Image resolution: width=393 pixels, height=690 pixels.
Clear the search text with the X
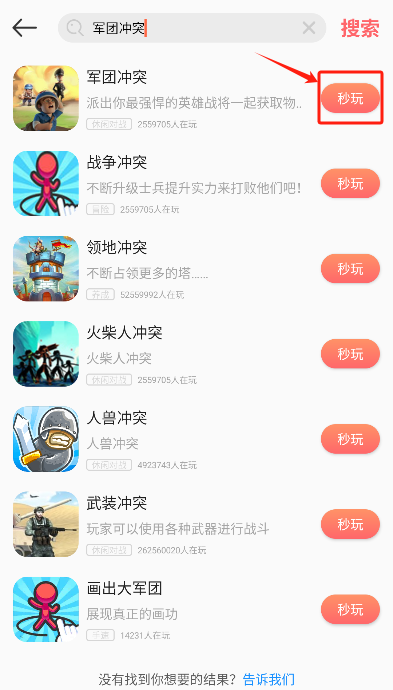309,28
